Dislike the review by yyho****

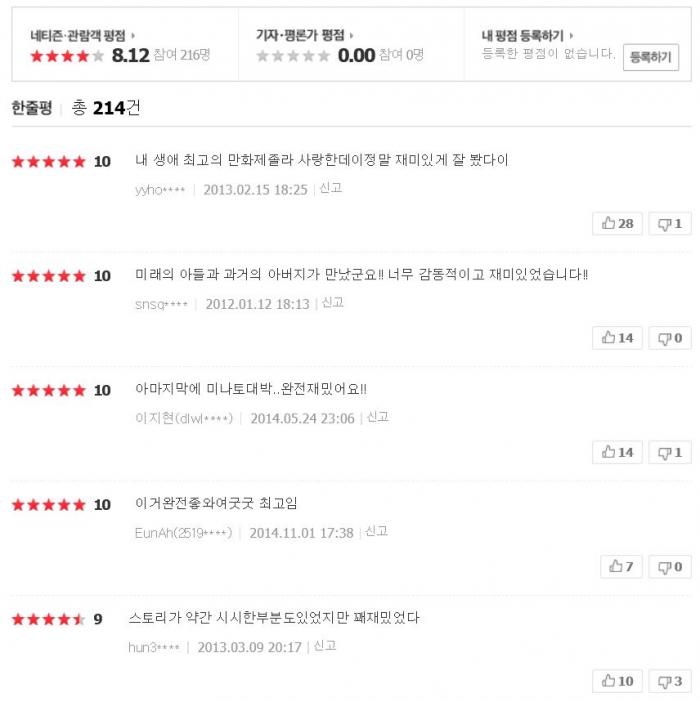click(670, 224)
